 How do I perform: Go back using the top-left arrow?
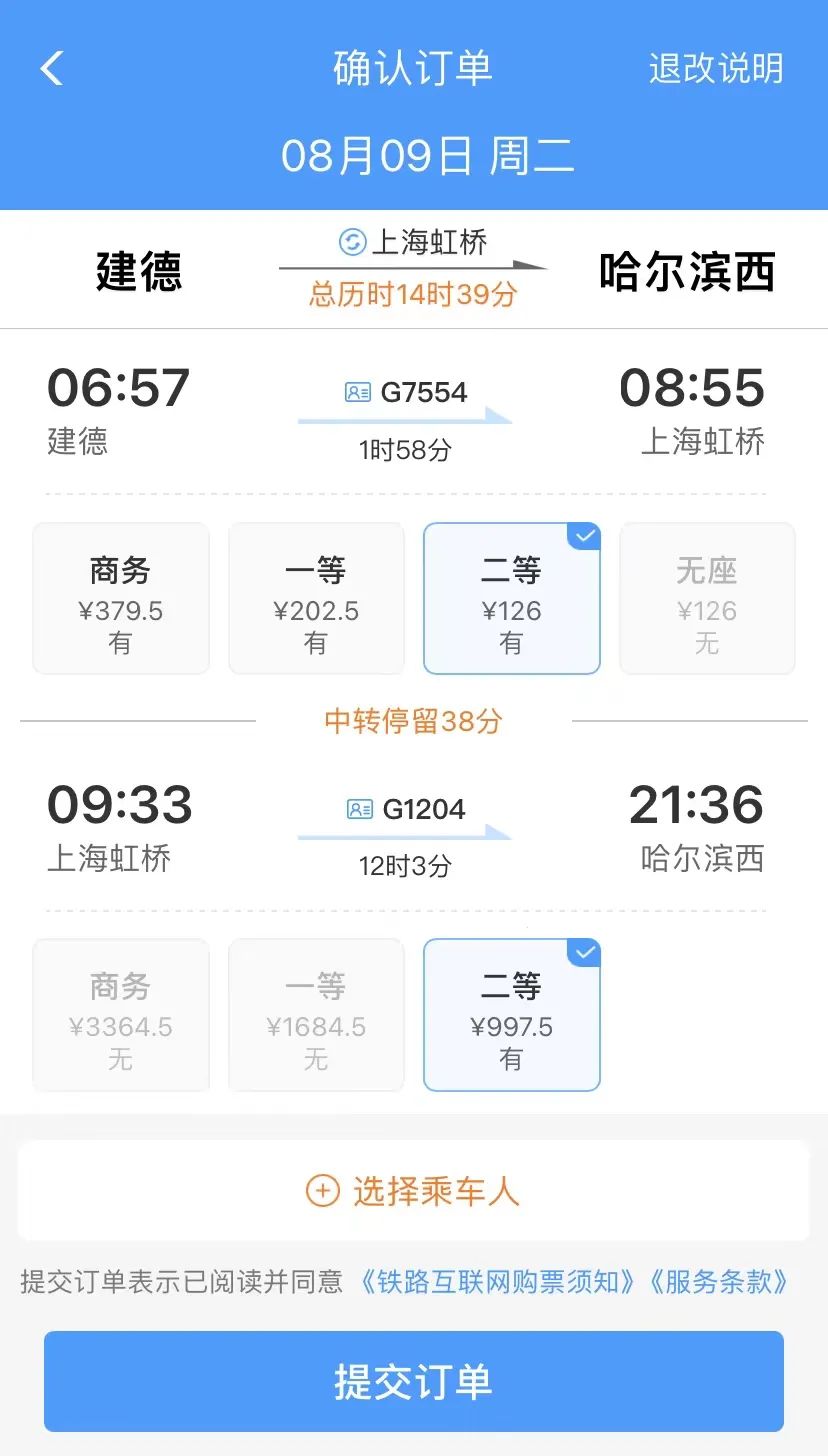tap(52, 69)
